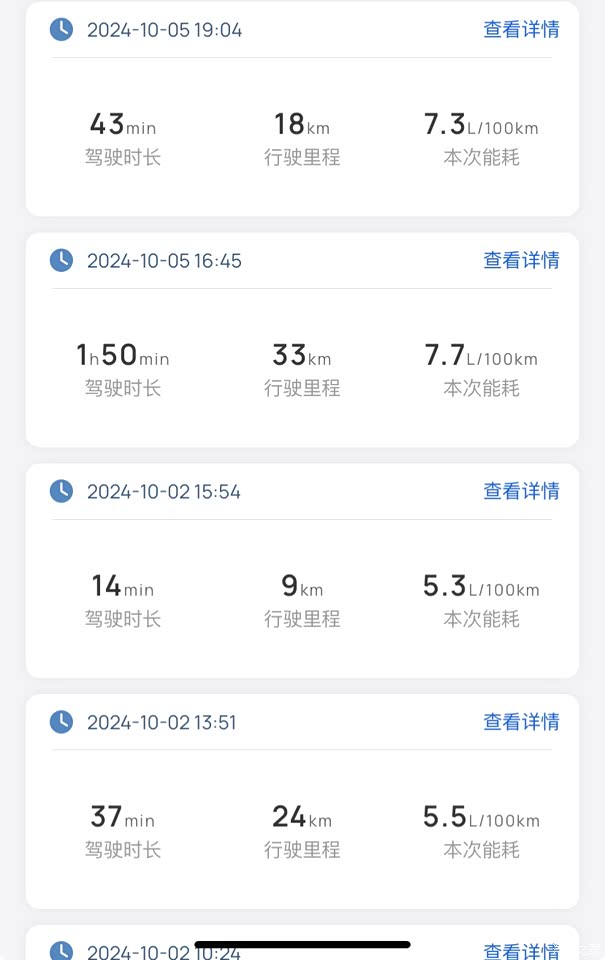See details for the 2024-10-02 10:24 trip
Screen dimensions: 605x960
pos(521,951)
